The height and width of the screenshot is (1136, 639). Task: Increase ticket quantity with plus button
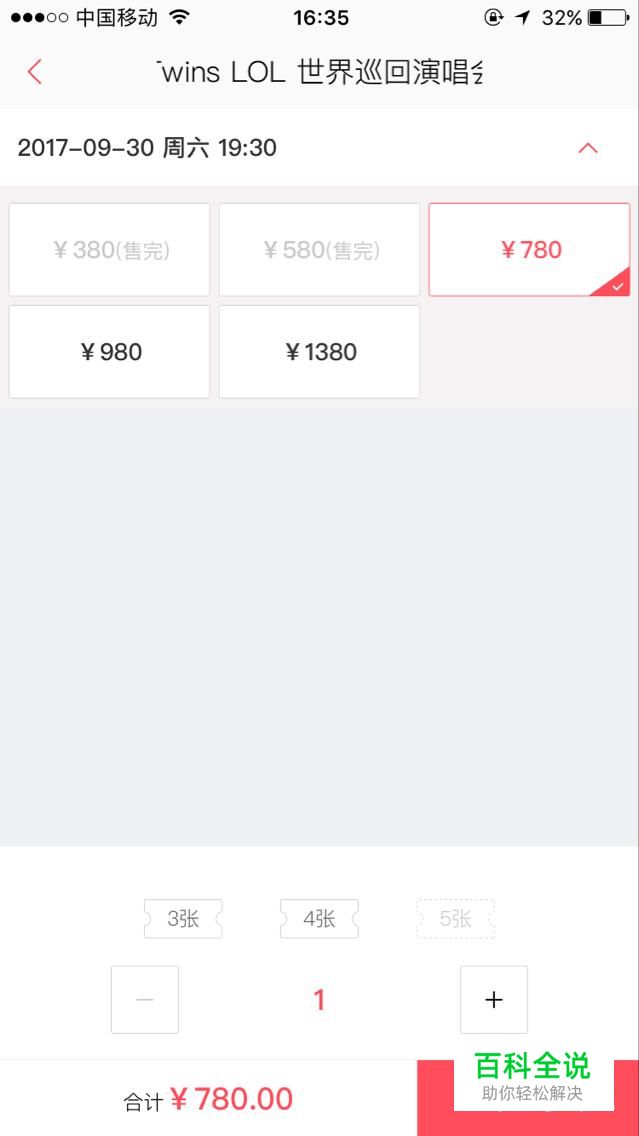(493, 999)
